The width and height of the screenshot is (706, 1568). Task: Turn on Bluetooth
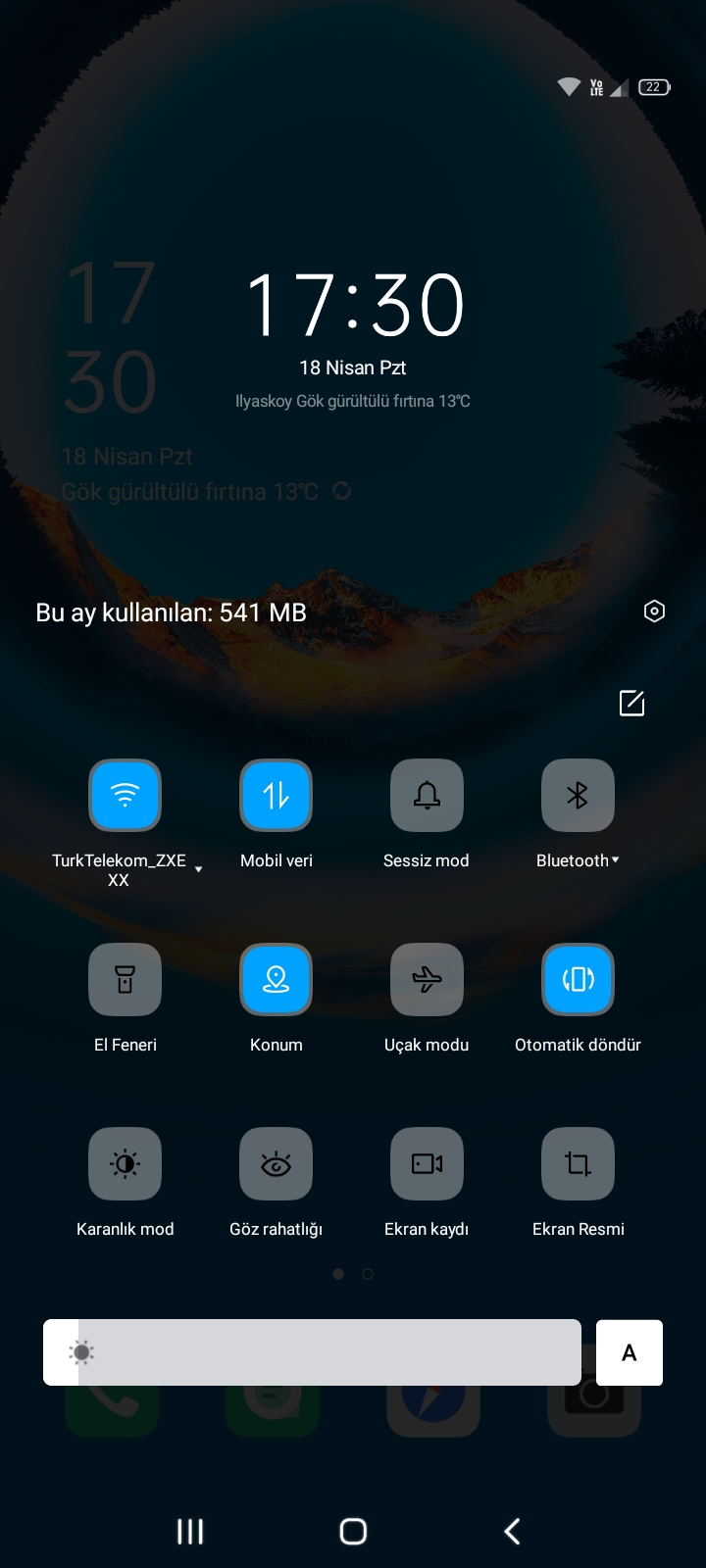point(578,795)
